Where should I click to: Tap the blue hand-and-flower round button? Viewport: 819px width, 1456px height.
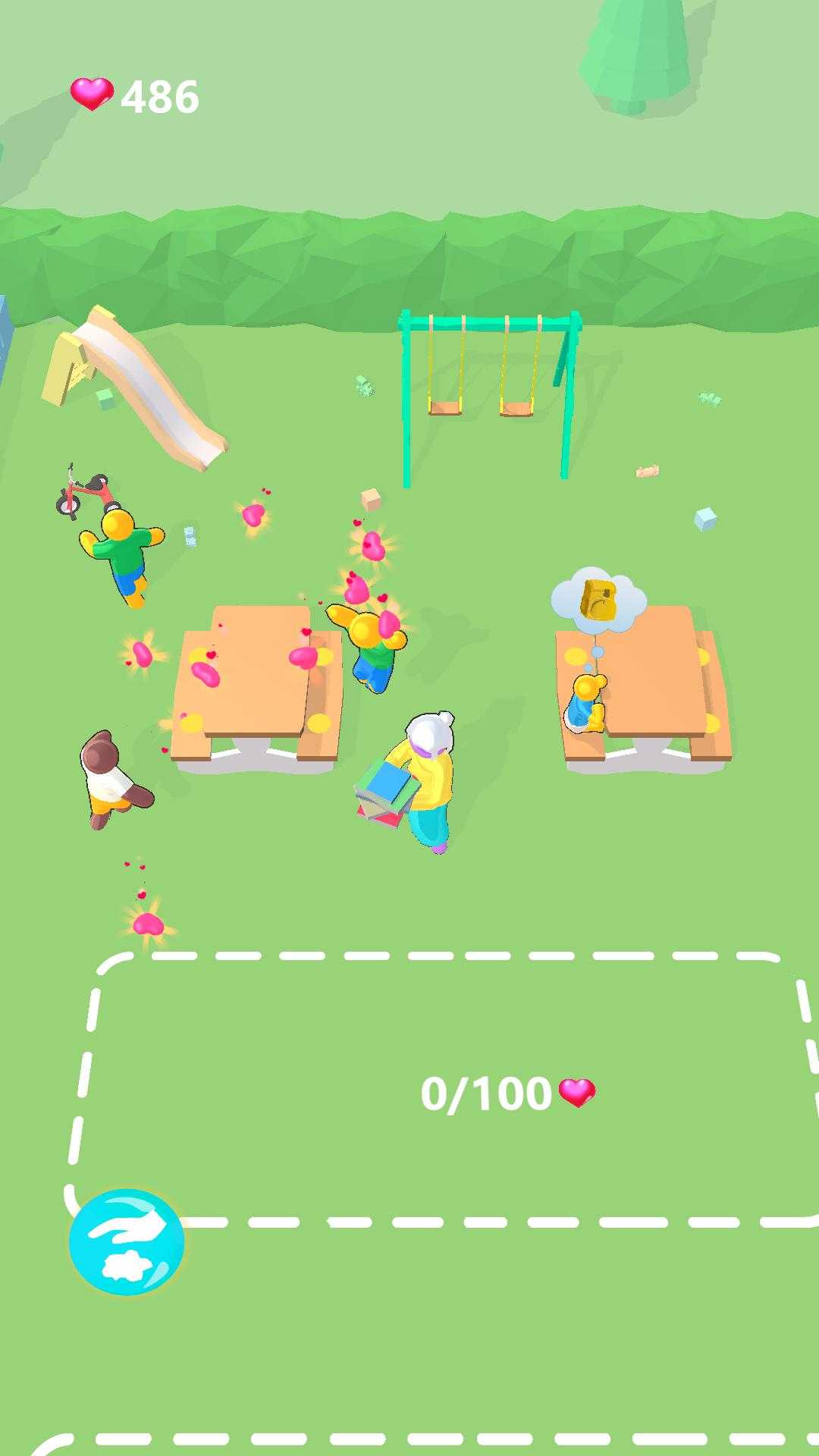pyautogui.click(x=127, y=1241)
